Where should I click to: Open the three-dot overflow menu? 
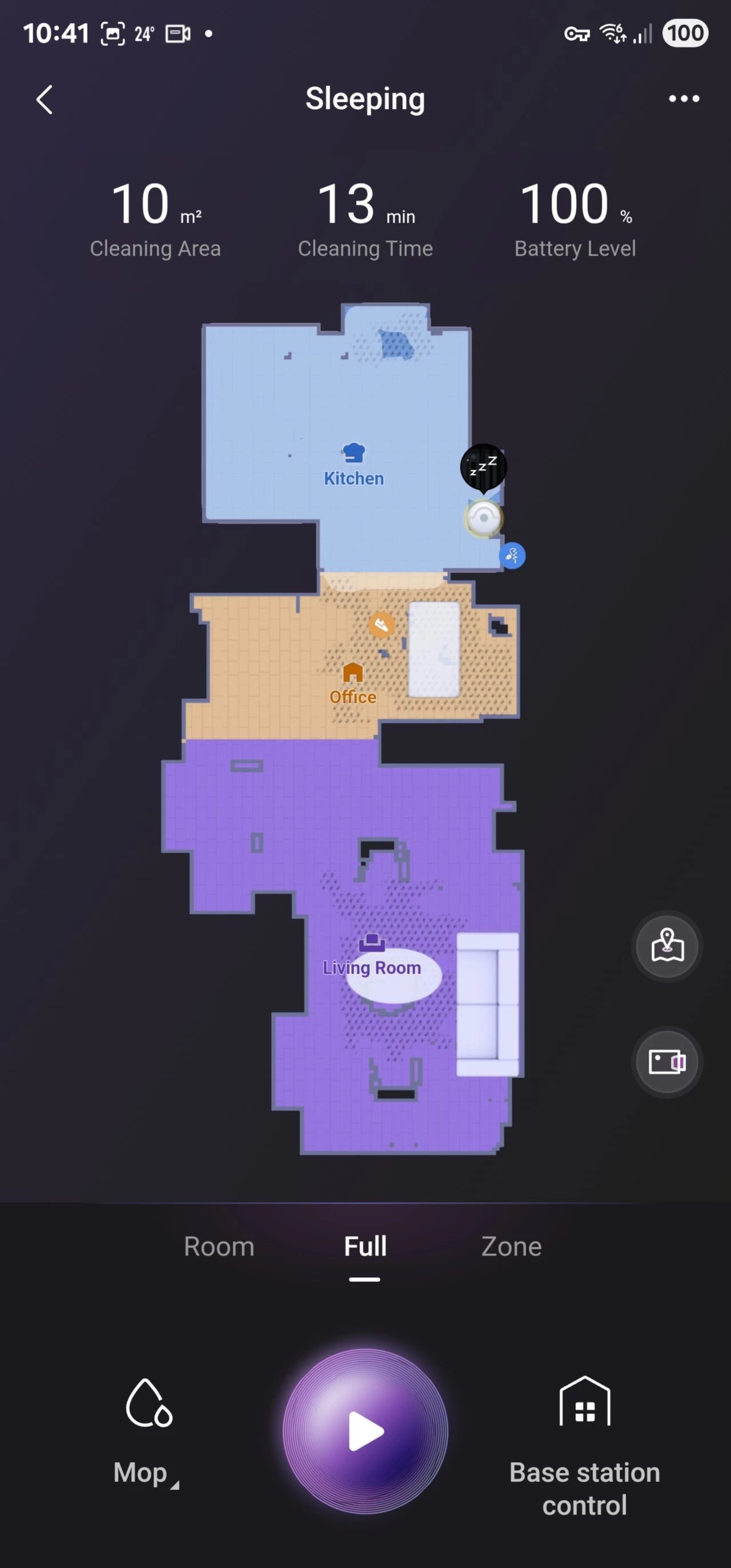pos(684,99)
